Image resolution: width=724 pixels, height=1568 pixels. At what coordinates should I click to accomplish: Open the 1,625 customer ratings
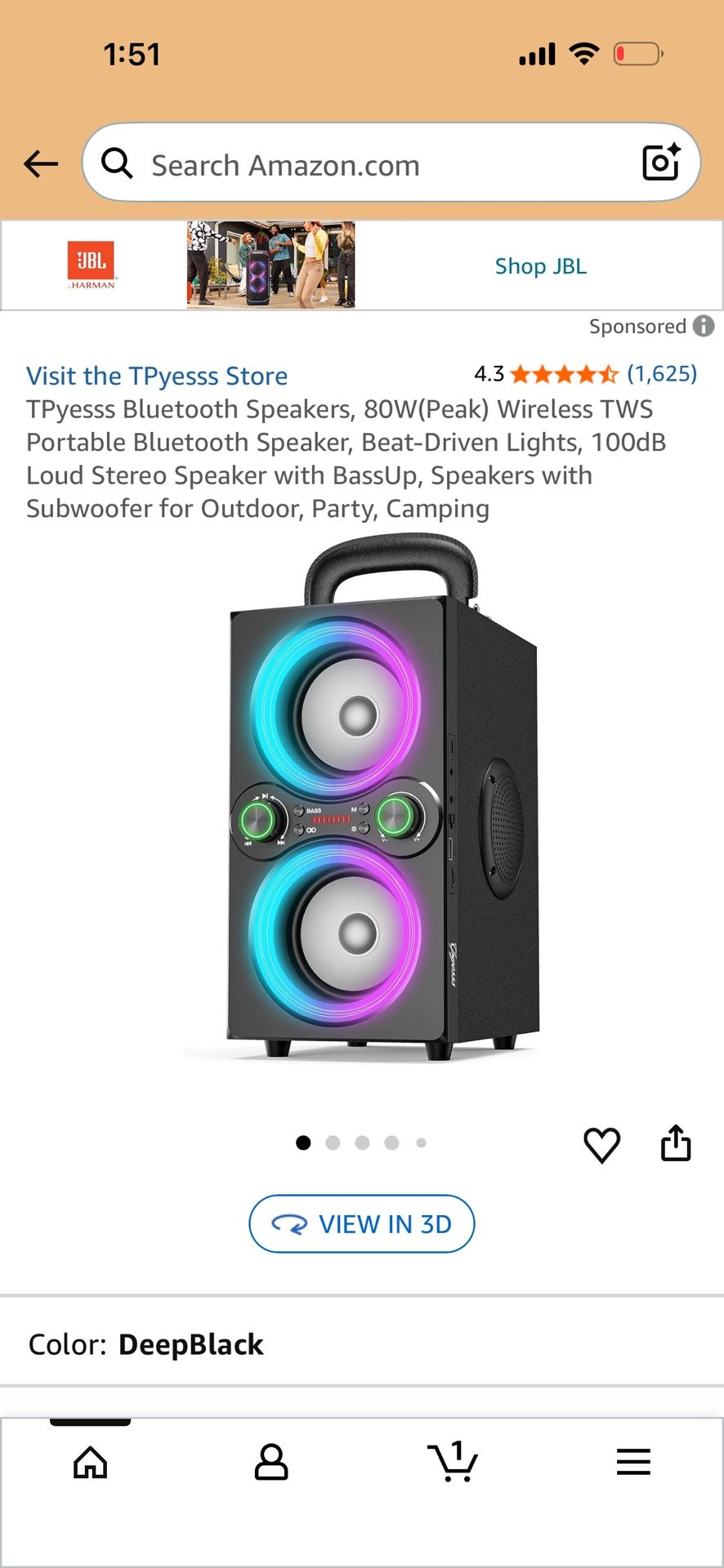[x=662, y=374]
